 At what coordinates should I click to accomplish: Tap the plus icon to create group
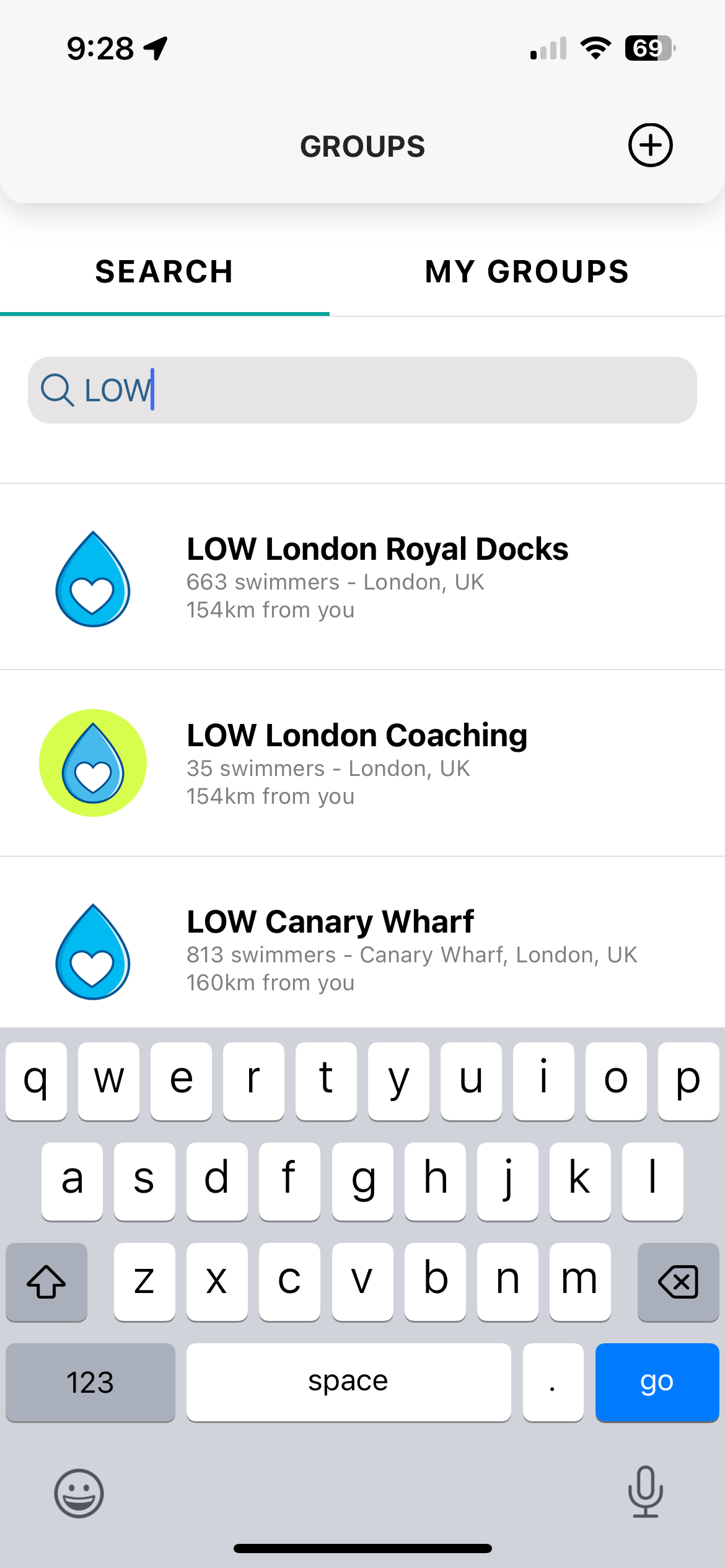click(650, 146)
